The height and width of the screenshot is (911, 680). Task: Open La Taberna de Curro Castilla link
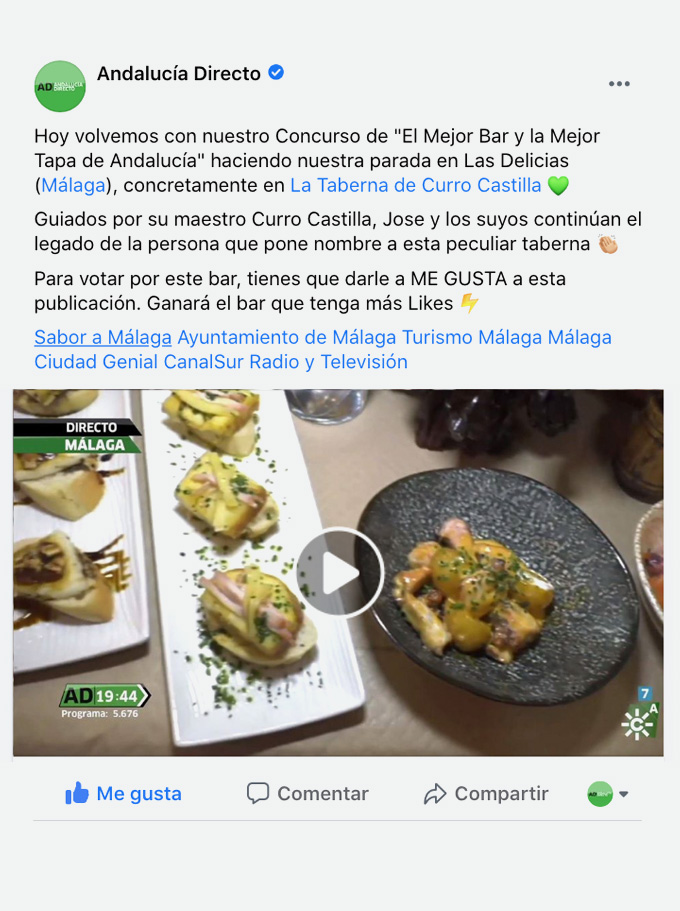click(x=415, y=185)
